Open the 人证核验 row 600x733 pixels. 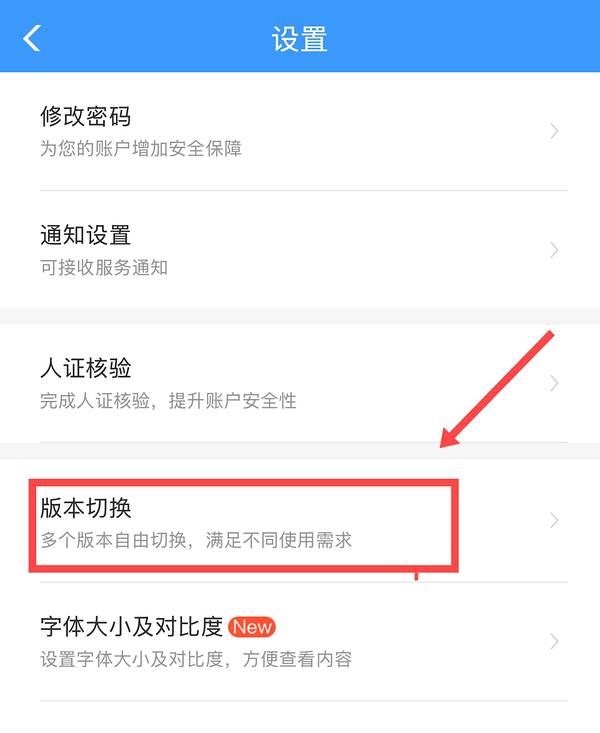pyautogui.click(x=300, y=383)
